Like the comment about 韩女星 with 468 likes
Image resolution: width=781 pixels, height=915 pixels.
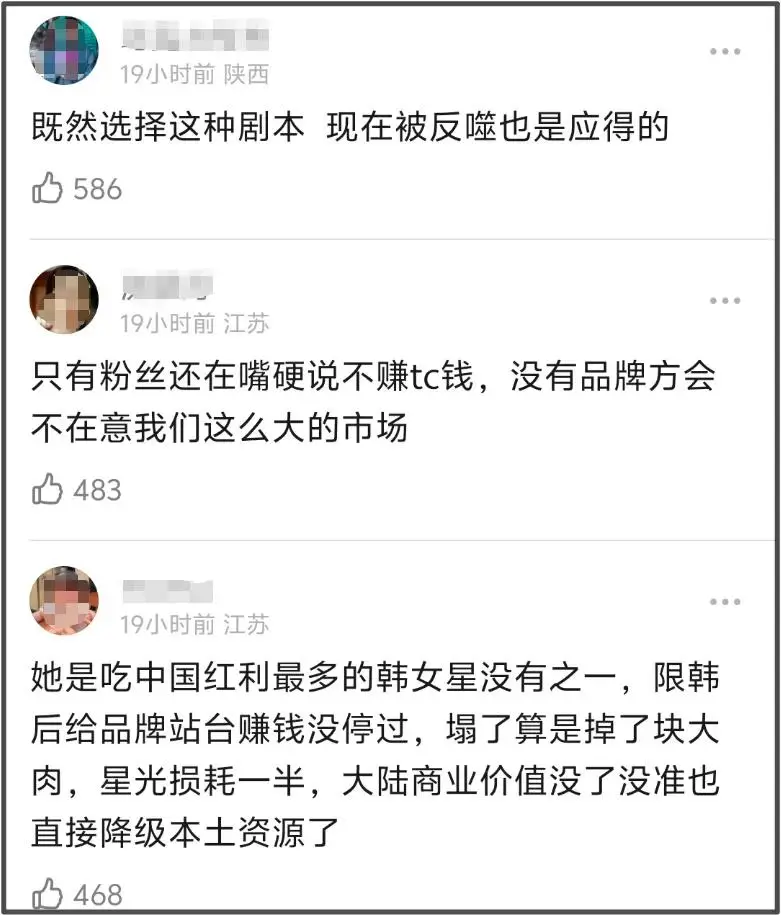48,893
